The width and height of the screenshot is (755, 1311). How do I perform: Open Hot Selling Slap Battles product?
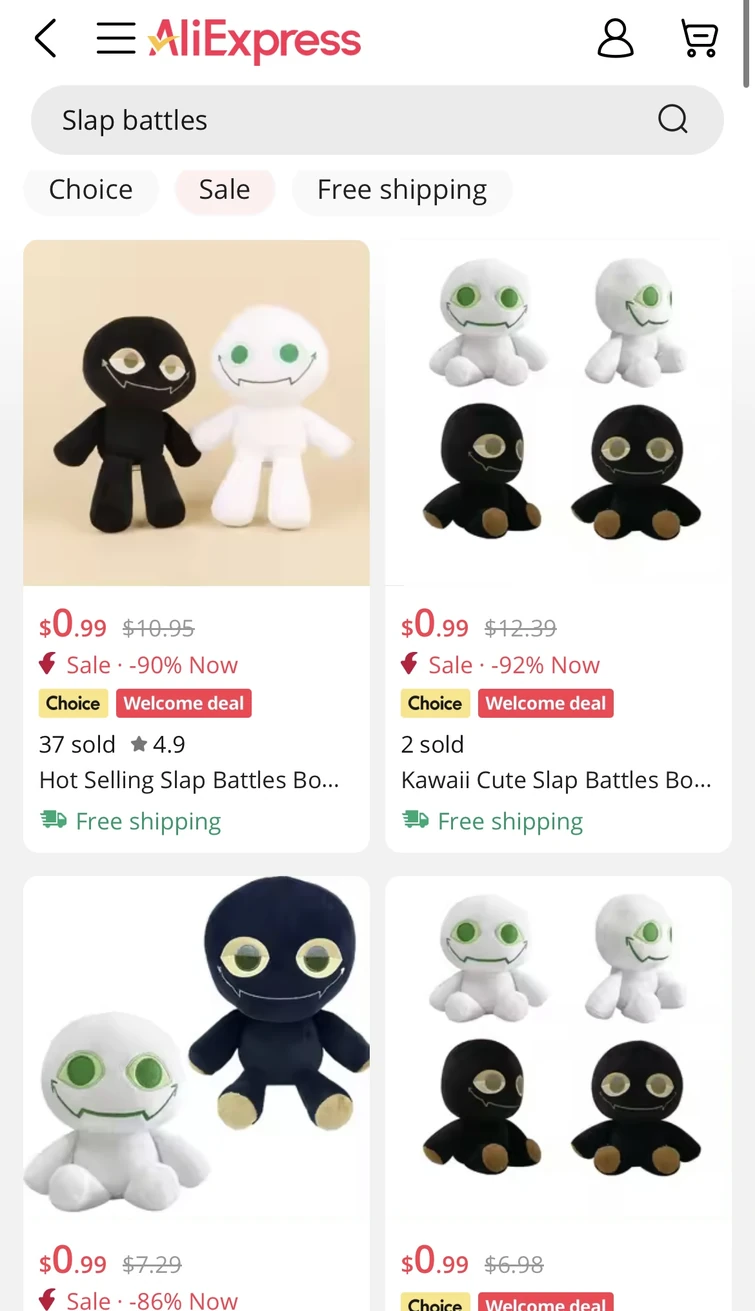click(196, 414)
